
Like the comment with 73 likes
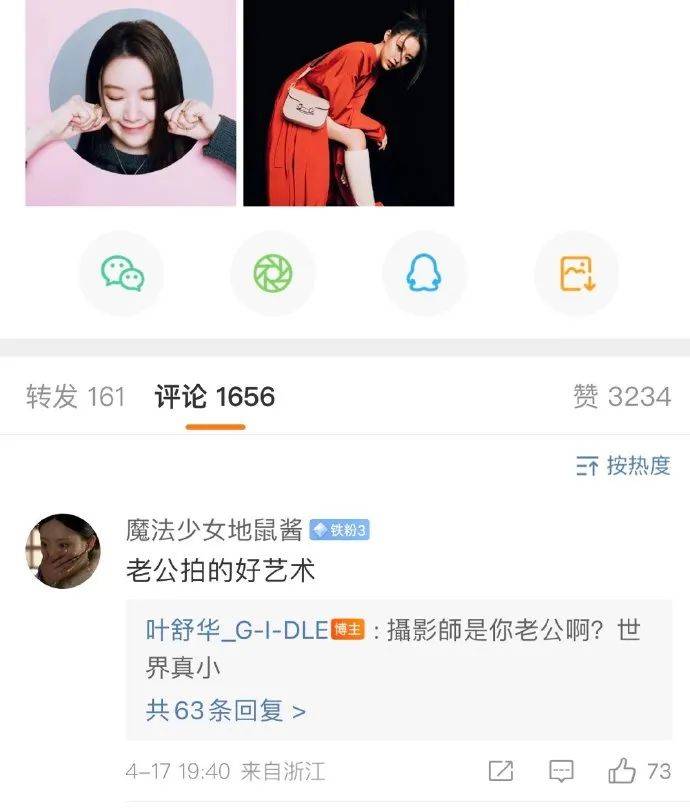click(x=623, y=771)
